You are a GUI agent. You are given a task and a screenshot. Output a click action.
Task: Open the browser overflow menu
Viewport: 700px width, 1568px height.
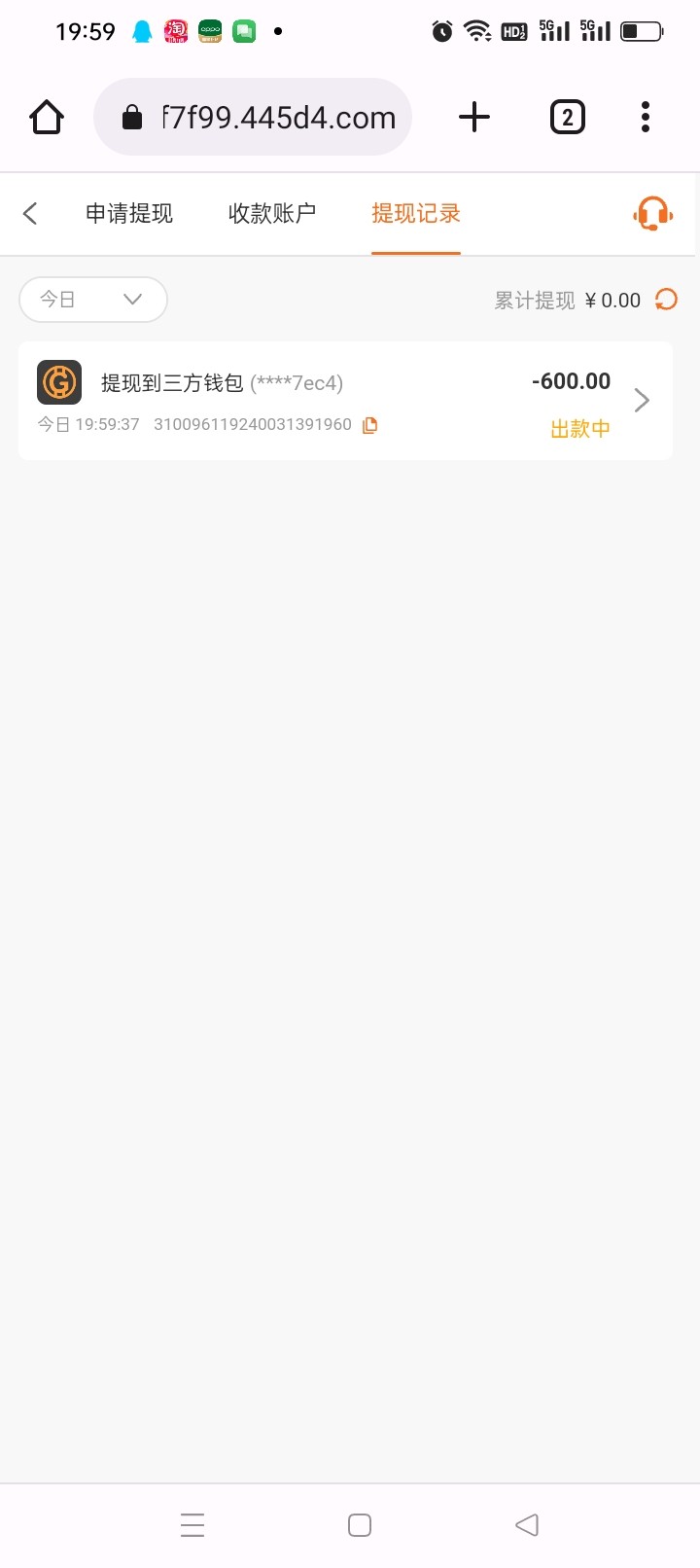[x=646, y=118]
